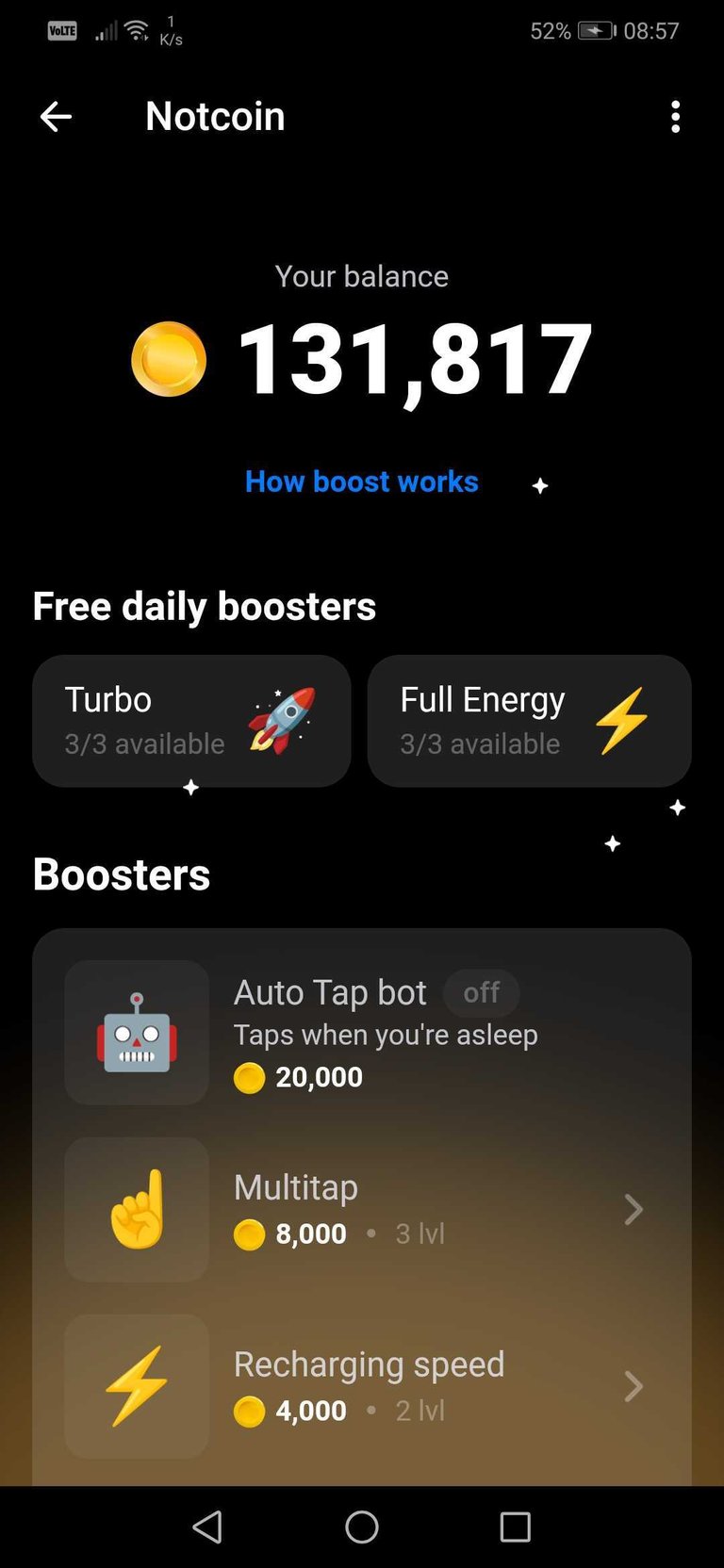Buy the Auto Tap bot booster
The height and width of the screenshot is (1568, 724).
(362, 1033)
